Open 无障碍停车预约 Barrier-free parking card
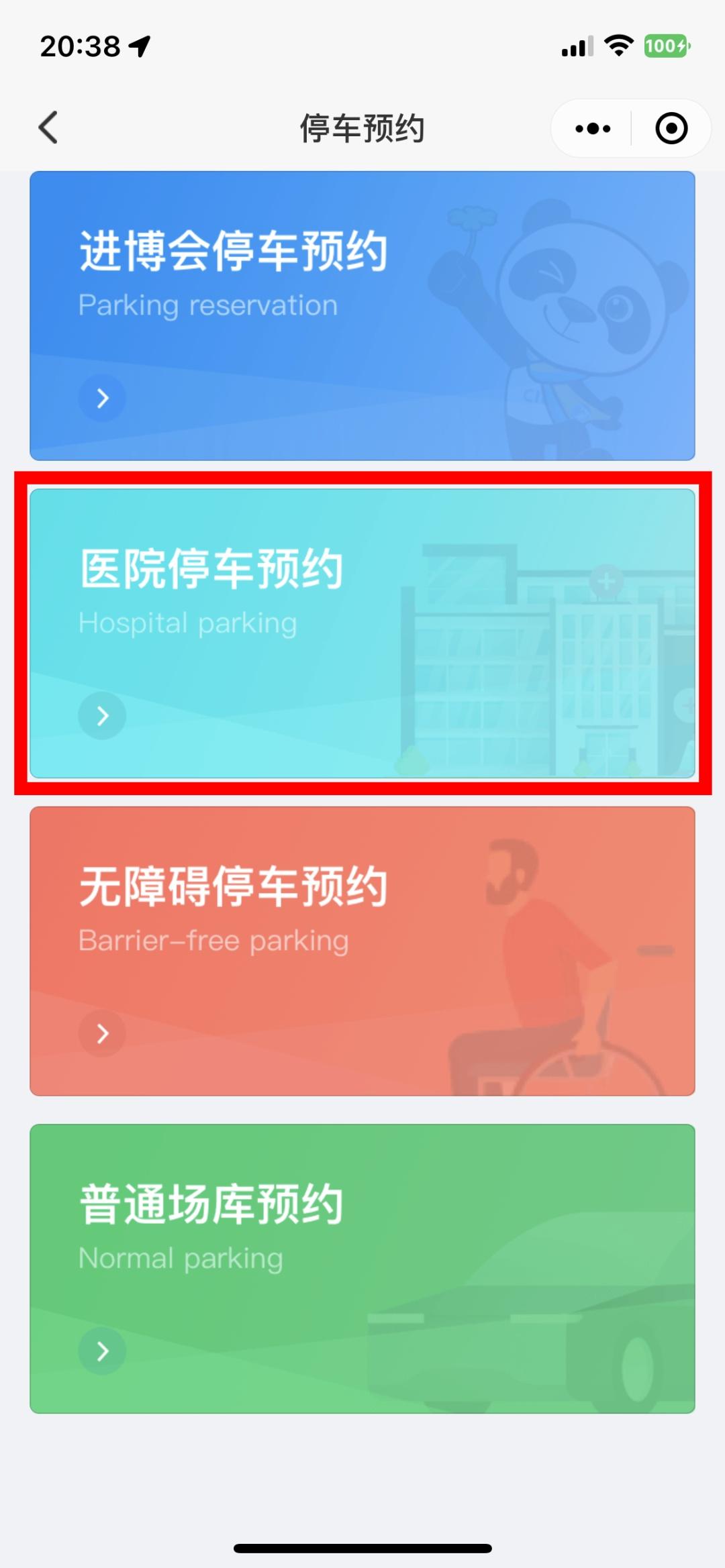Screen dimensions: 725x1568 tap(362, 951)
